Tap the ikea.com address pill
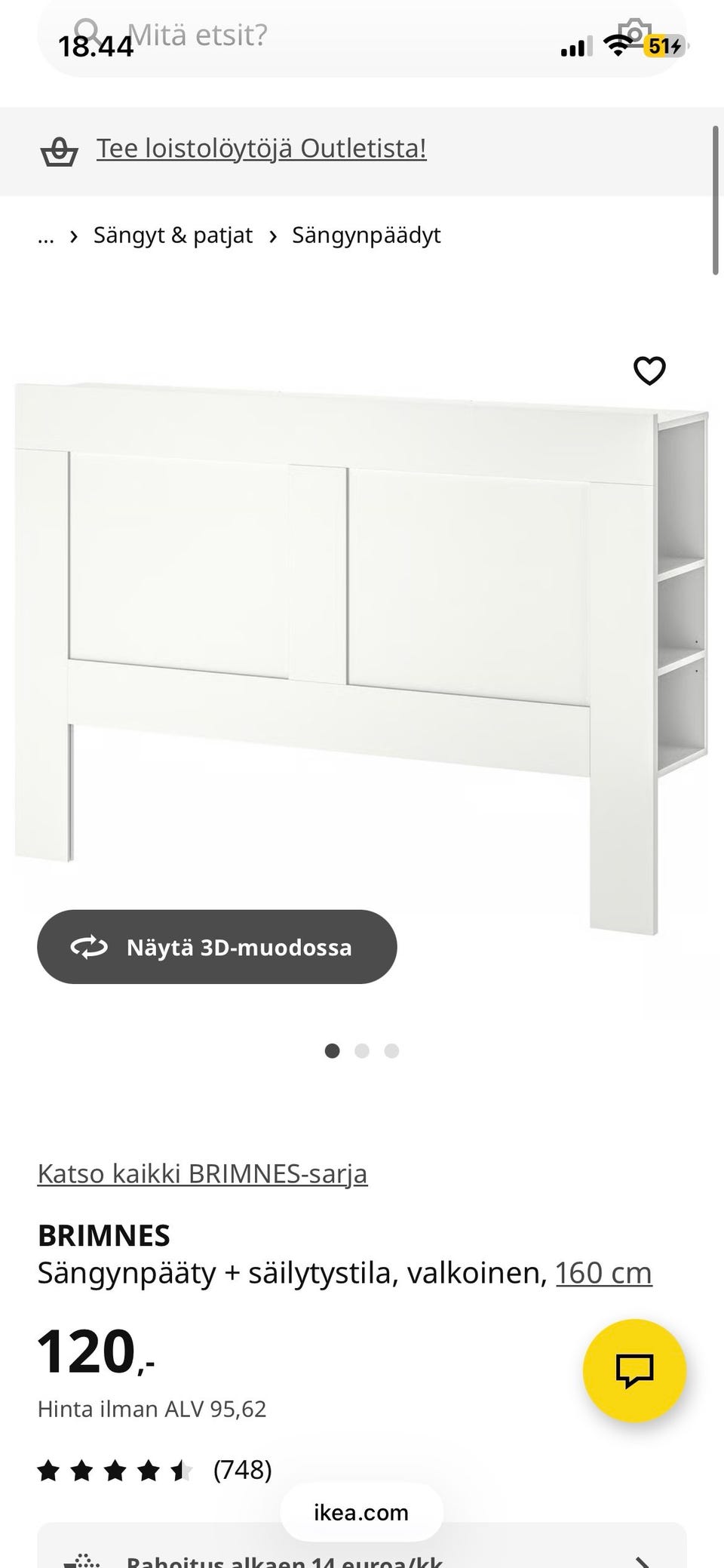This screenshot has width=724, height=1568. [x=361, y=1512]
